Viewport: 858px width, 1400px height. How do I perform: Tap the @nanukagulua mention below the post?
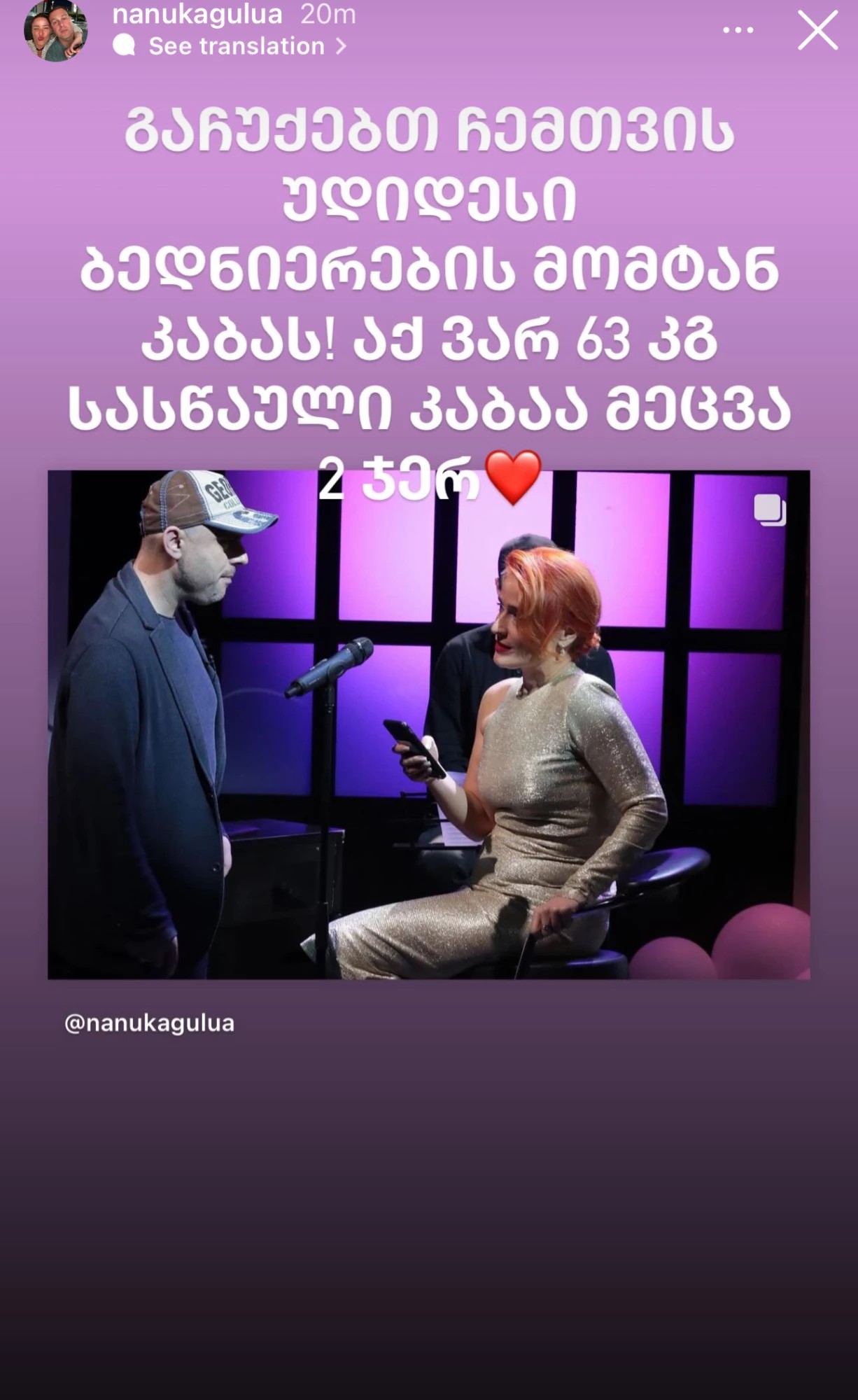tap(149, 1023)
